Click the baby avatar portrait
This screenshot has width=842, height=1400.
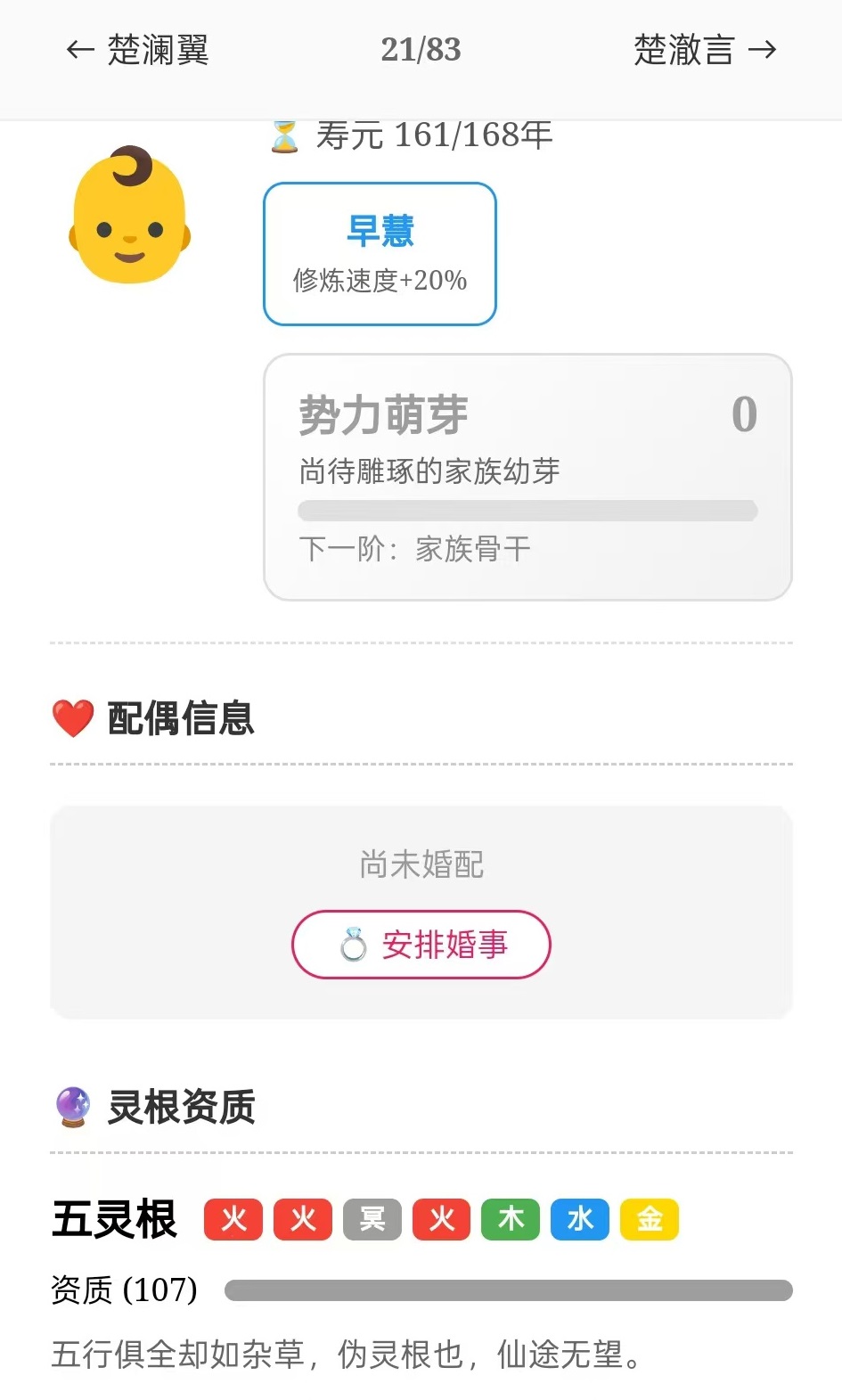129,218
